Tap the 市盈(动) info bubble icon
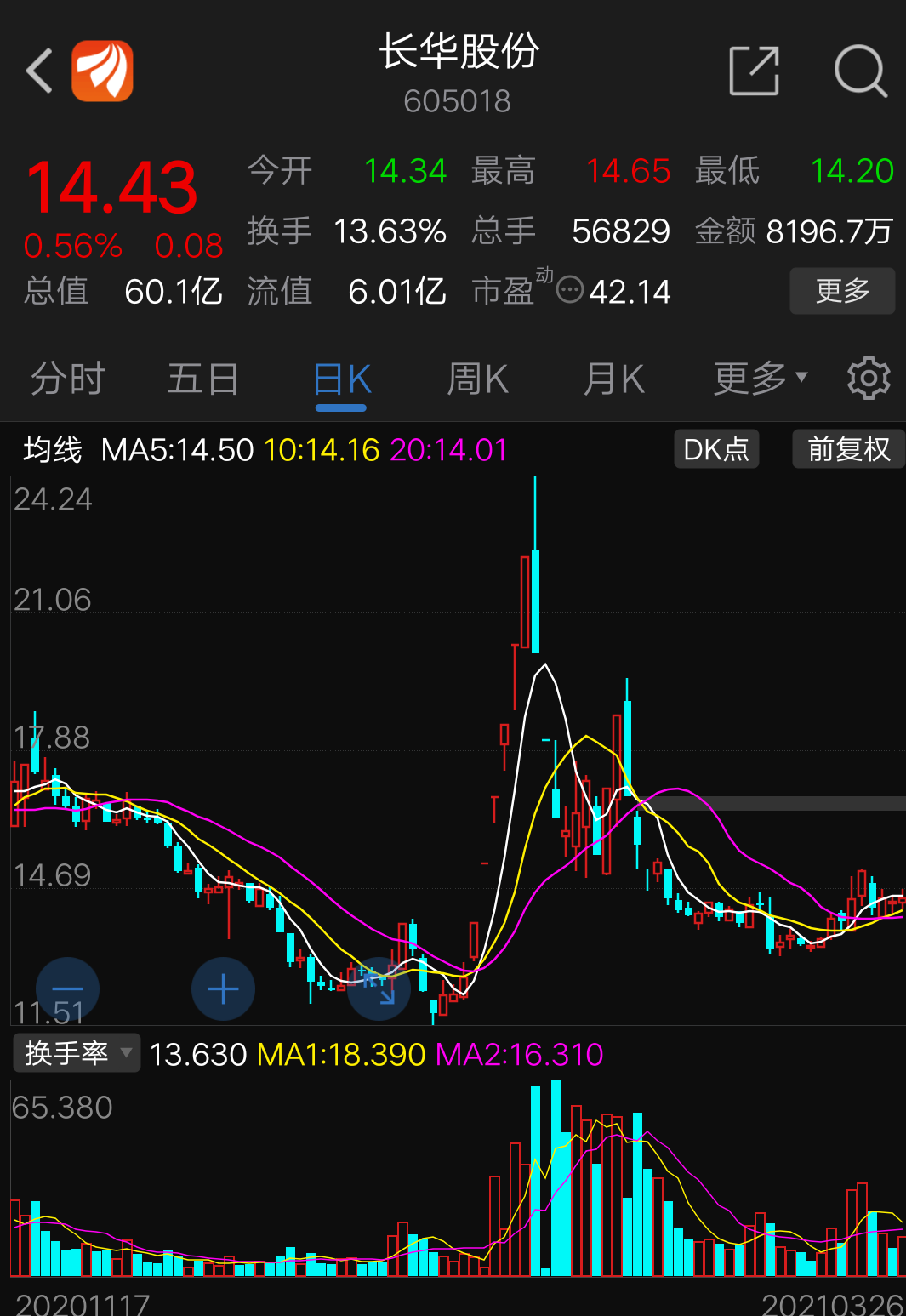The height and width of the screenshot is (1316, 906). pos(570,290)
